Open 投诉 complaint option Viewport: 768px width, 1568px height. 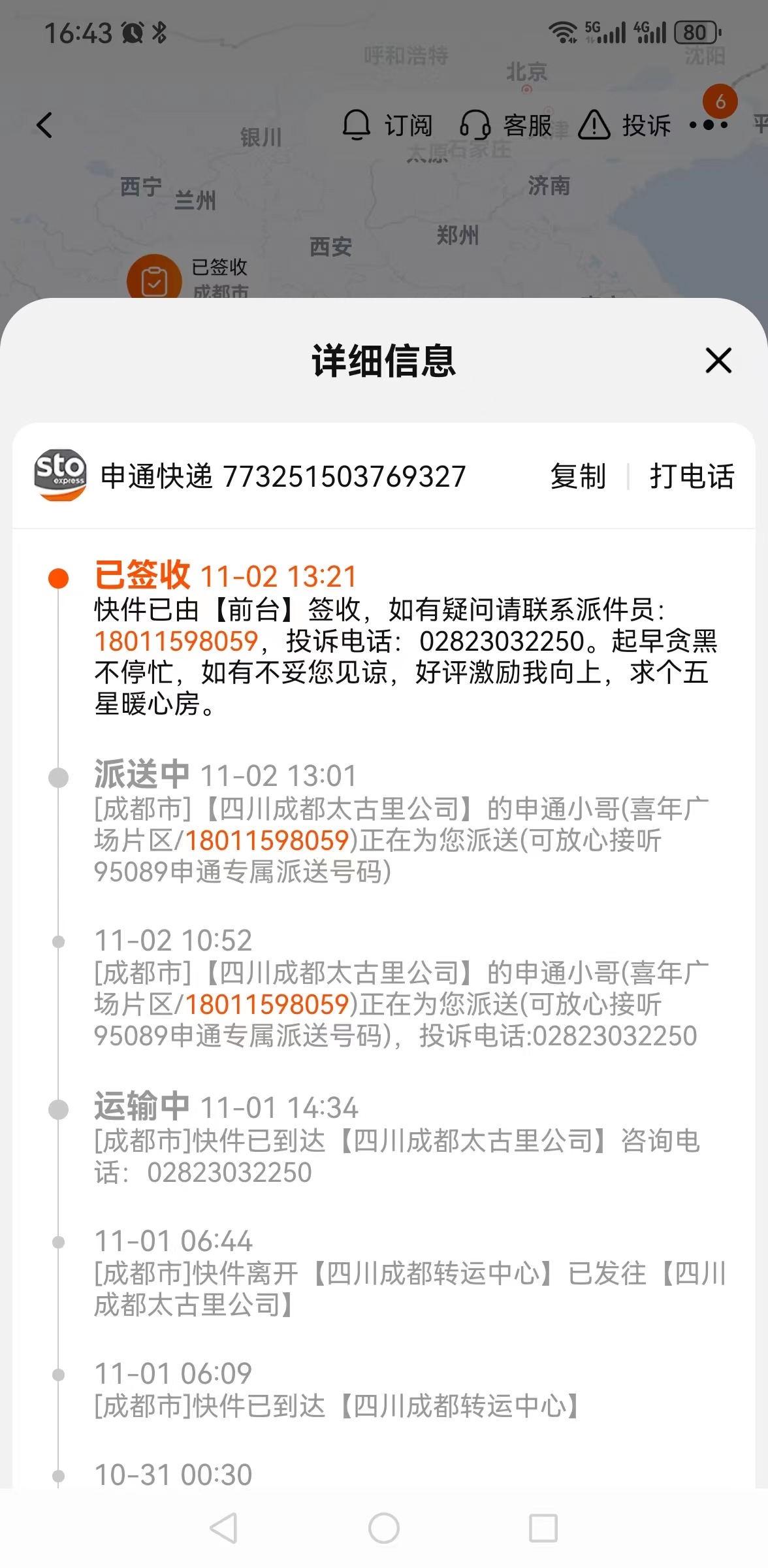click(x=624, y=125)
